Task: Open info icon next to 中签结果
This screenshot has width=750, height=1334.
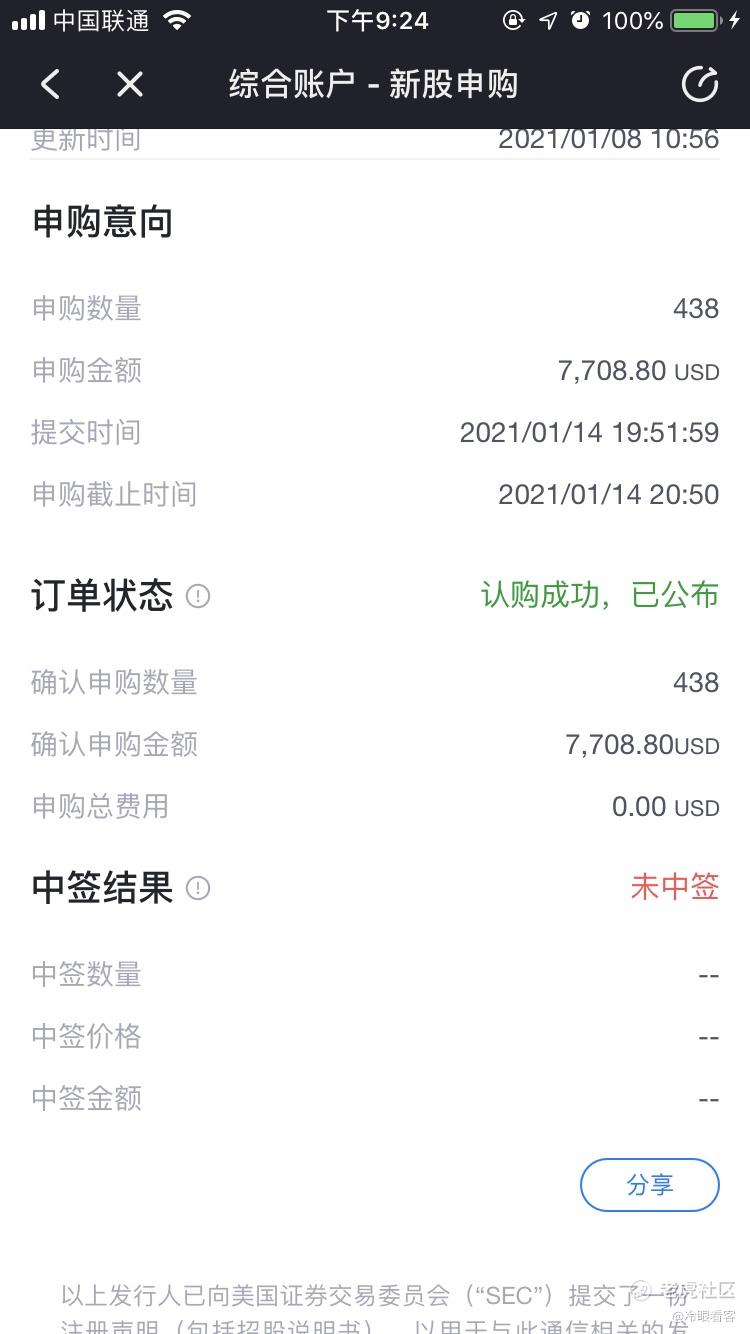Action: click(198, 888)
